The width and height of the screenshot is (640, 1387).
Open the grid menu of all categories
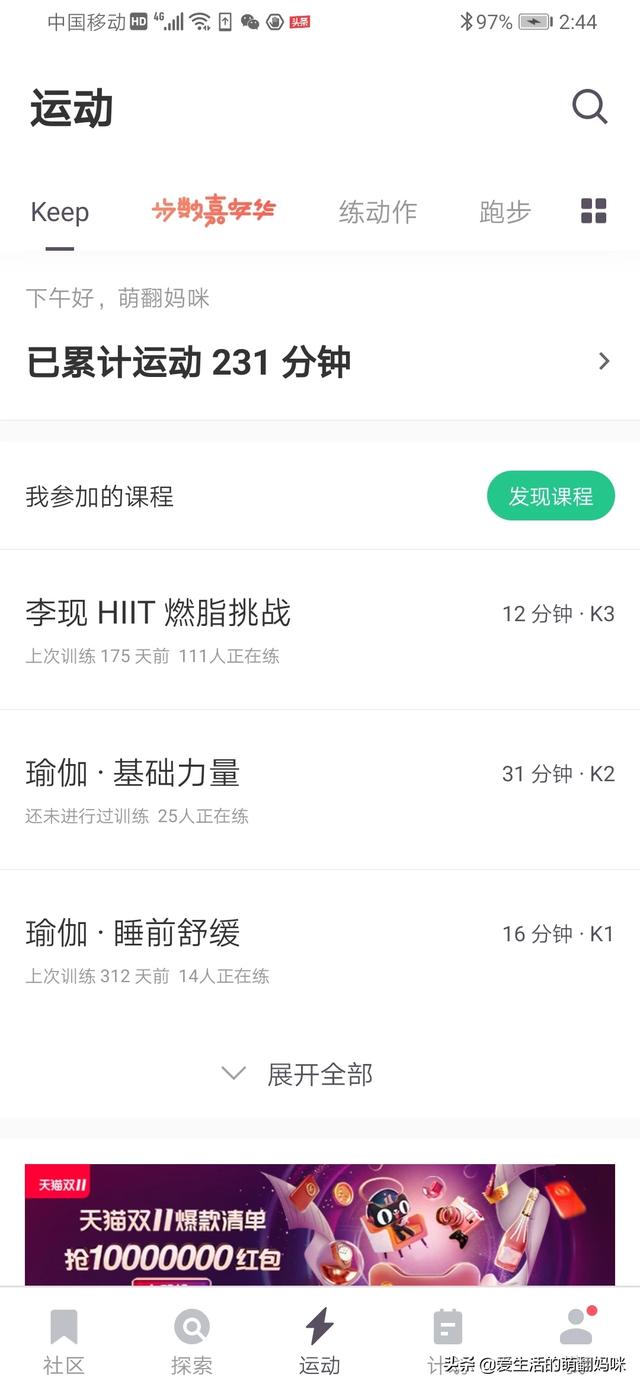(594, 211)
